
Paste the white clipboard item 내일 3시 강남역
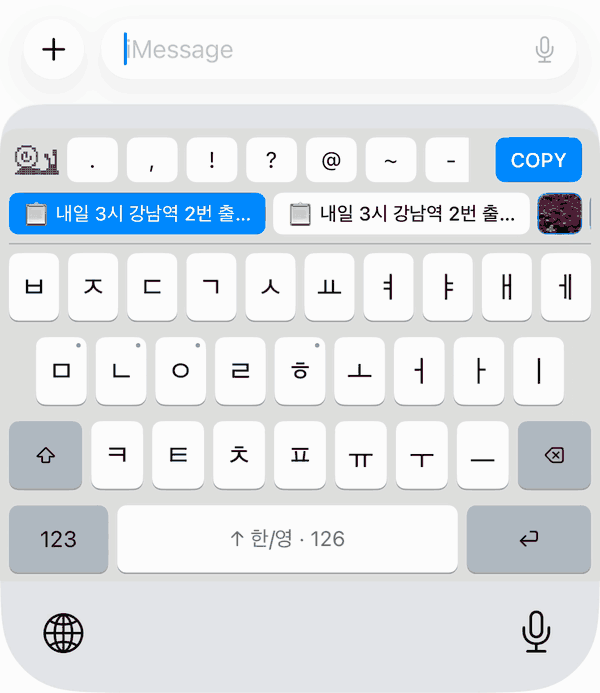(401, 213)
